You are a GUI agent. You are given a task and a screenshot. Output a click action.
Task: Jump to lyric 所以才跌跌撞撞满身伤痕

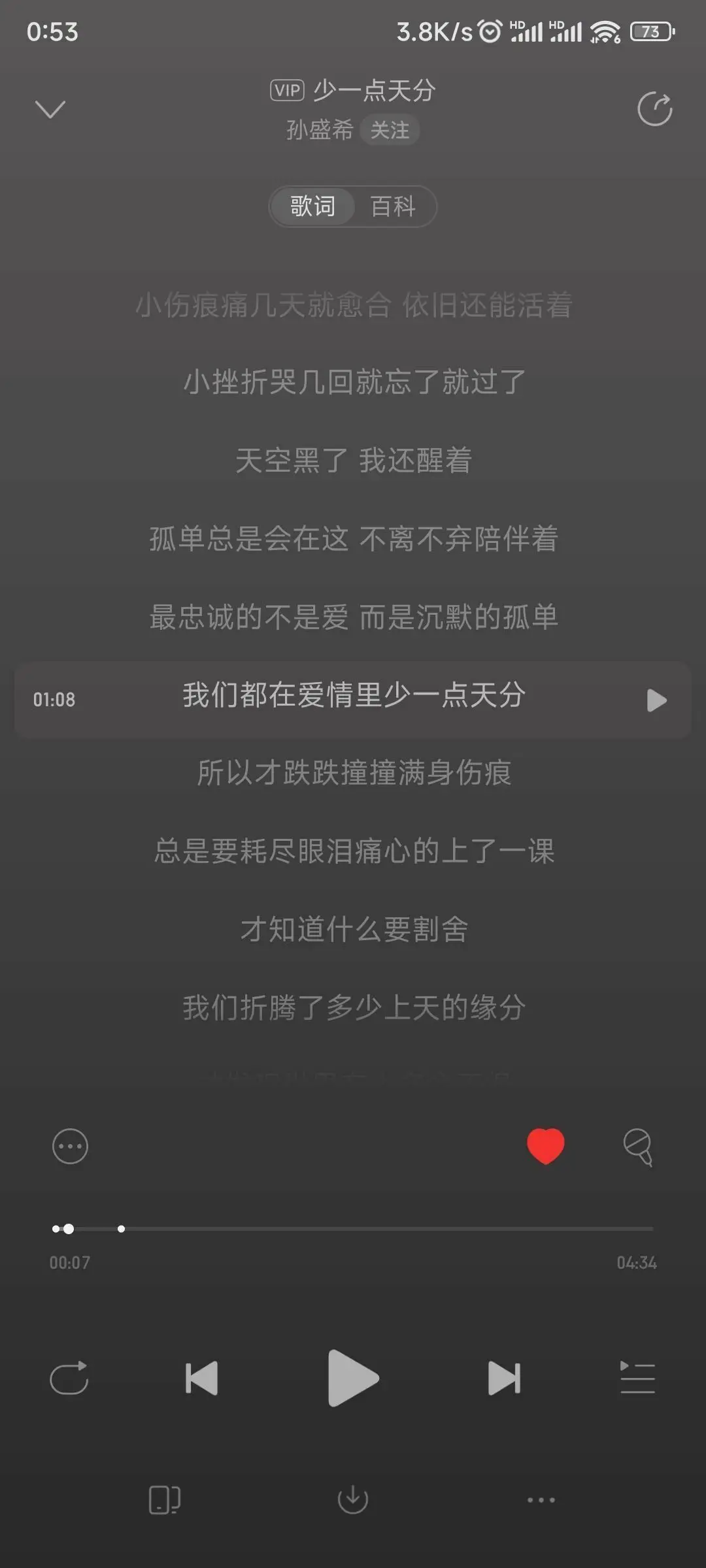click(x=354, y=772)
